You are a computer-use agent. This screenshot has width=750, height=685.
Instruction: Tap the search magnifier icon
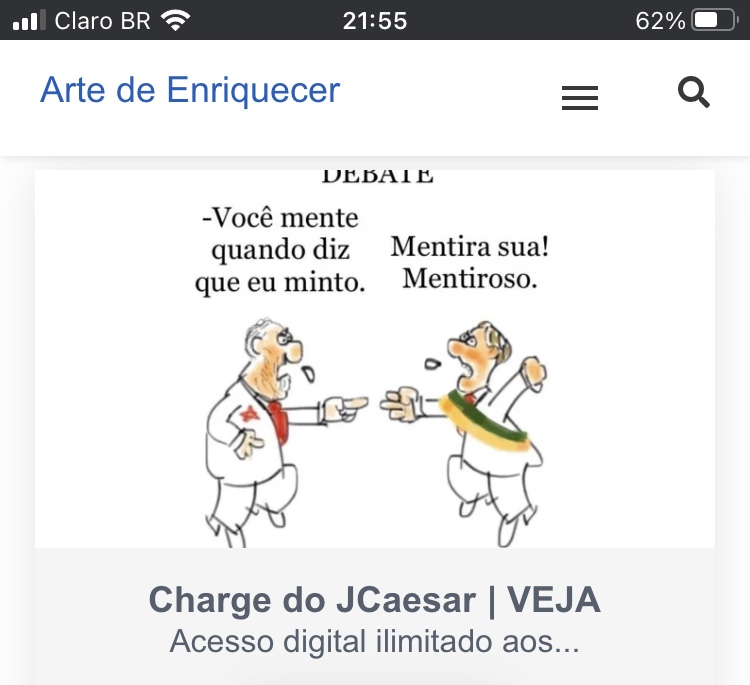[693, 93]
